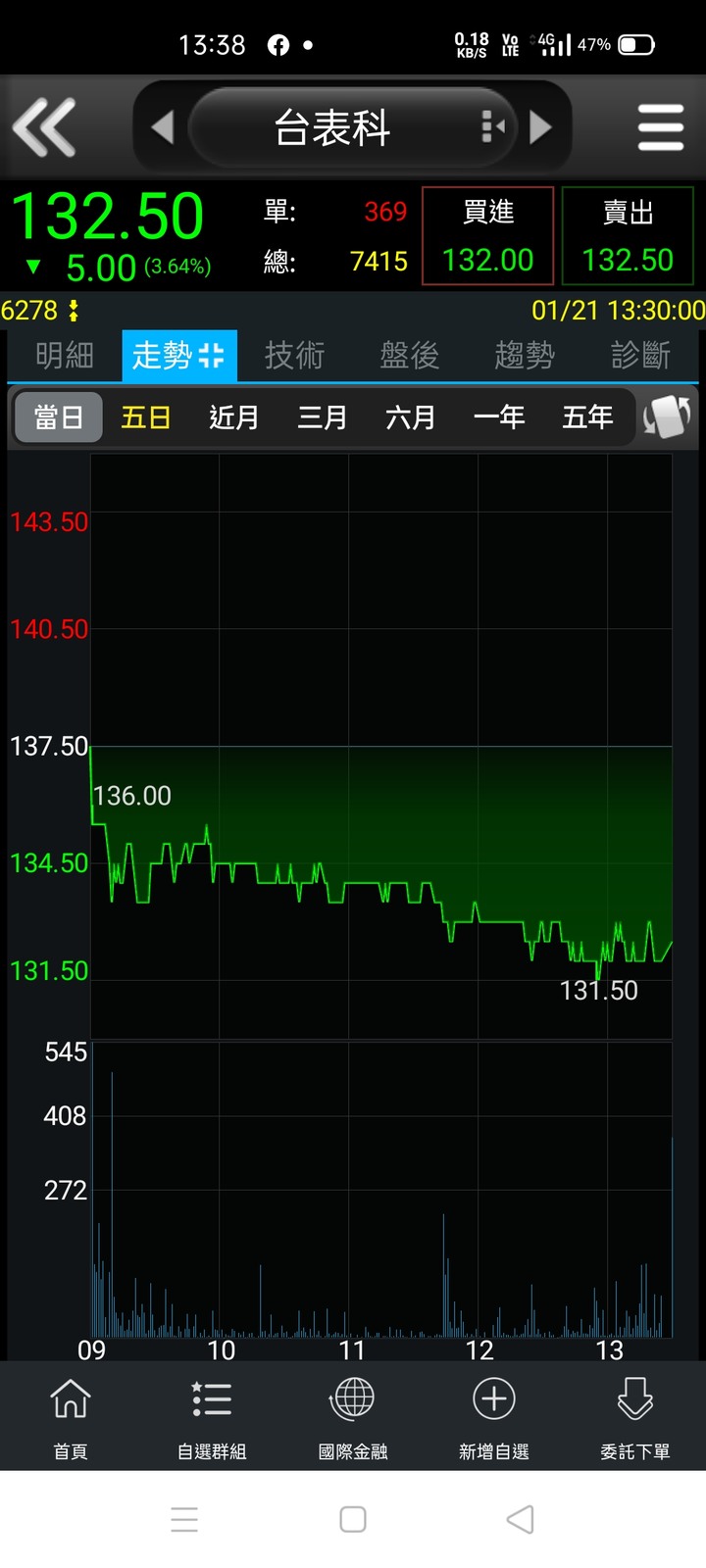Image resolution: width=706 pixels, height=1568 pixels.
Task: Tap the 買進 132.00 buy button
Action: (x=488, y=236)
